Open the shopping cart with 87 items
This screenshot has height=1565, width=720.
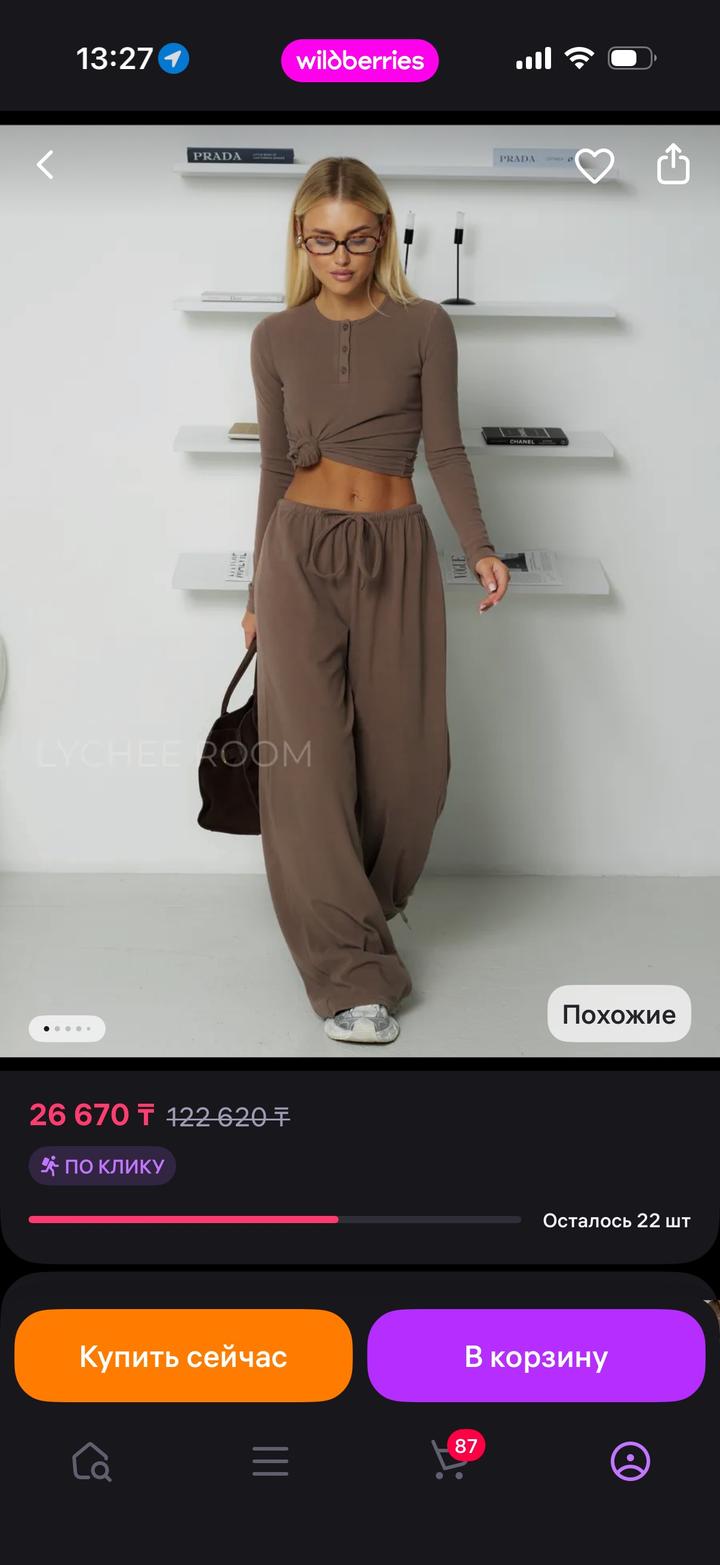coord(448,1461)
